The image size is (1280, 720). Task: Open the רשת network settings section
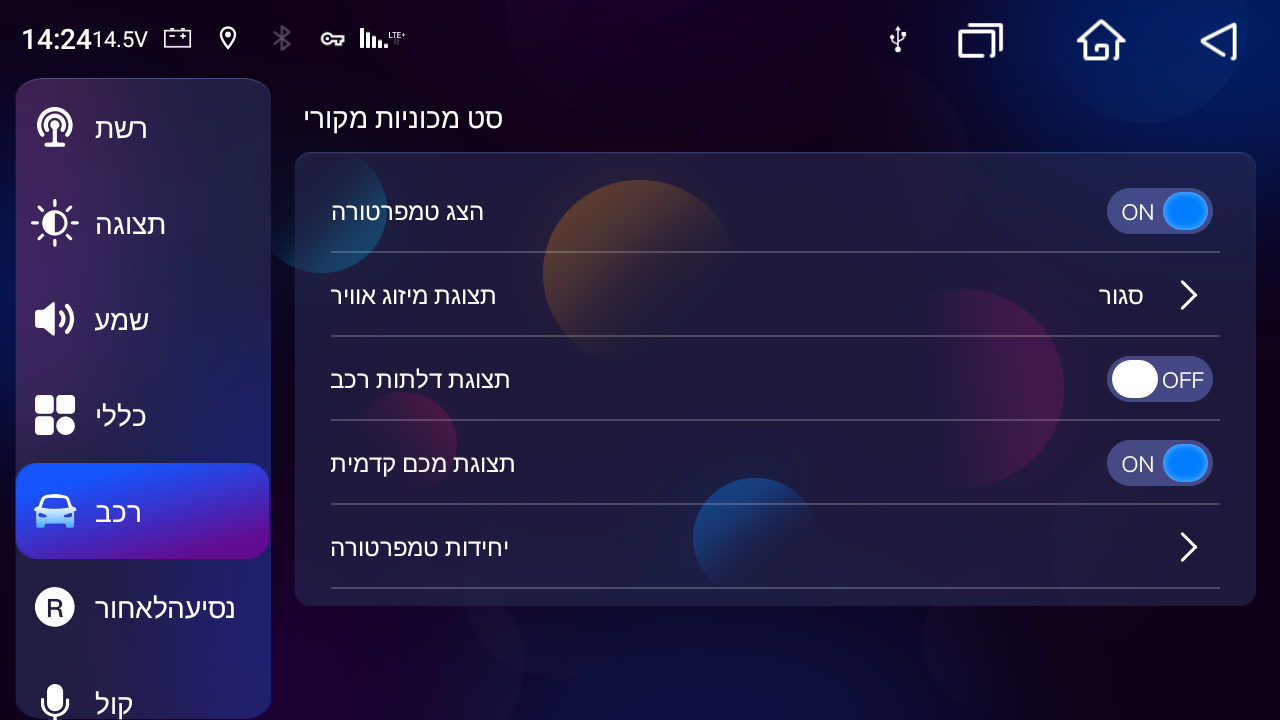(142, 128)
